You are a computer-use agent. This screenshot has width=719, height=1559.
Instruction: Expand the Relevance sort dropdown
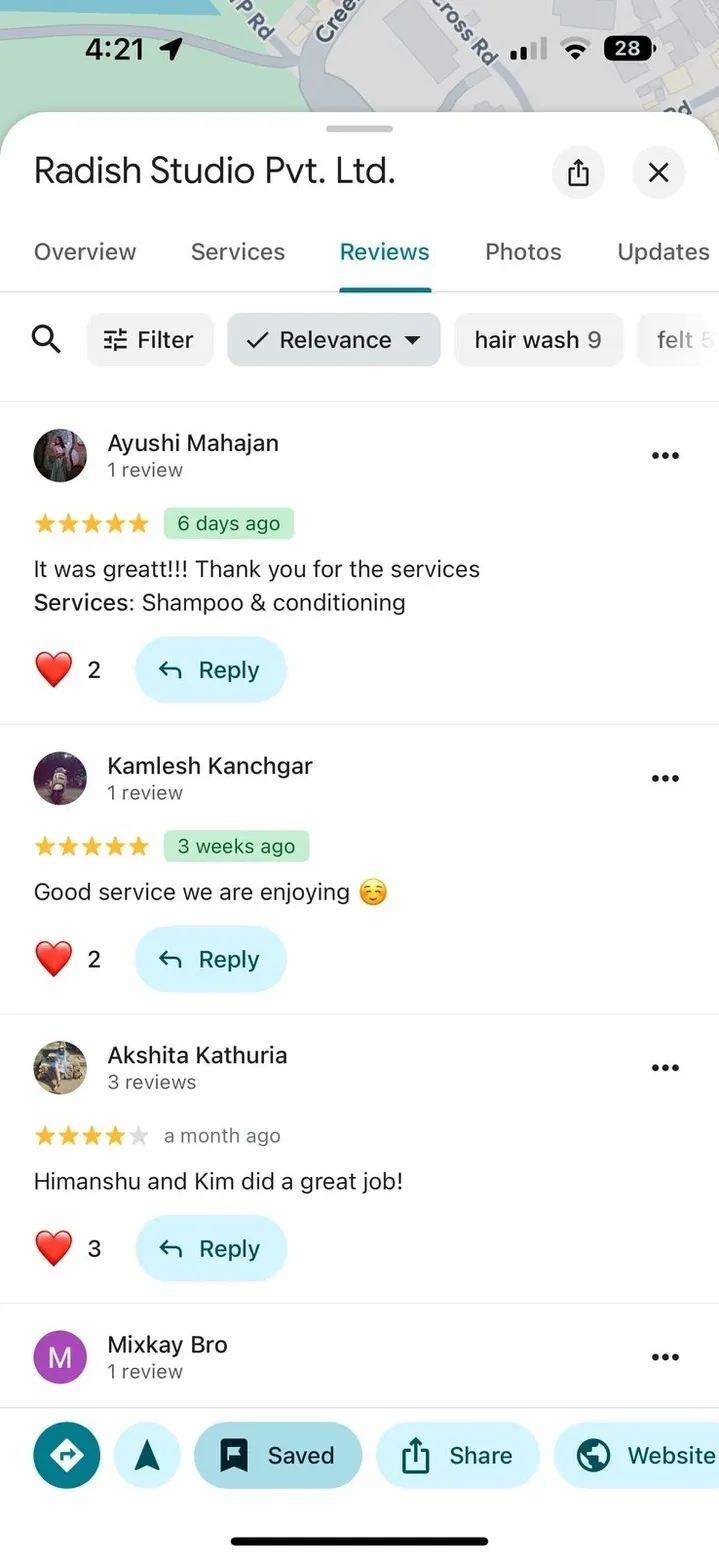pyautogui.click(x=334, y=340)
